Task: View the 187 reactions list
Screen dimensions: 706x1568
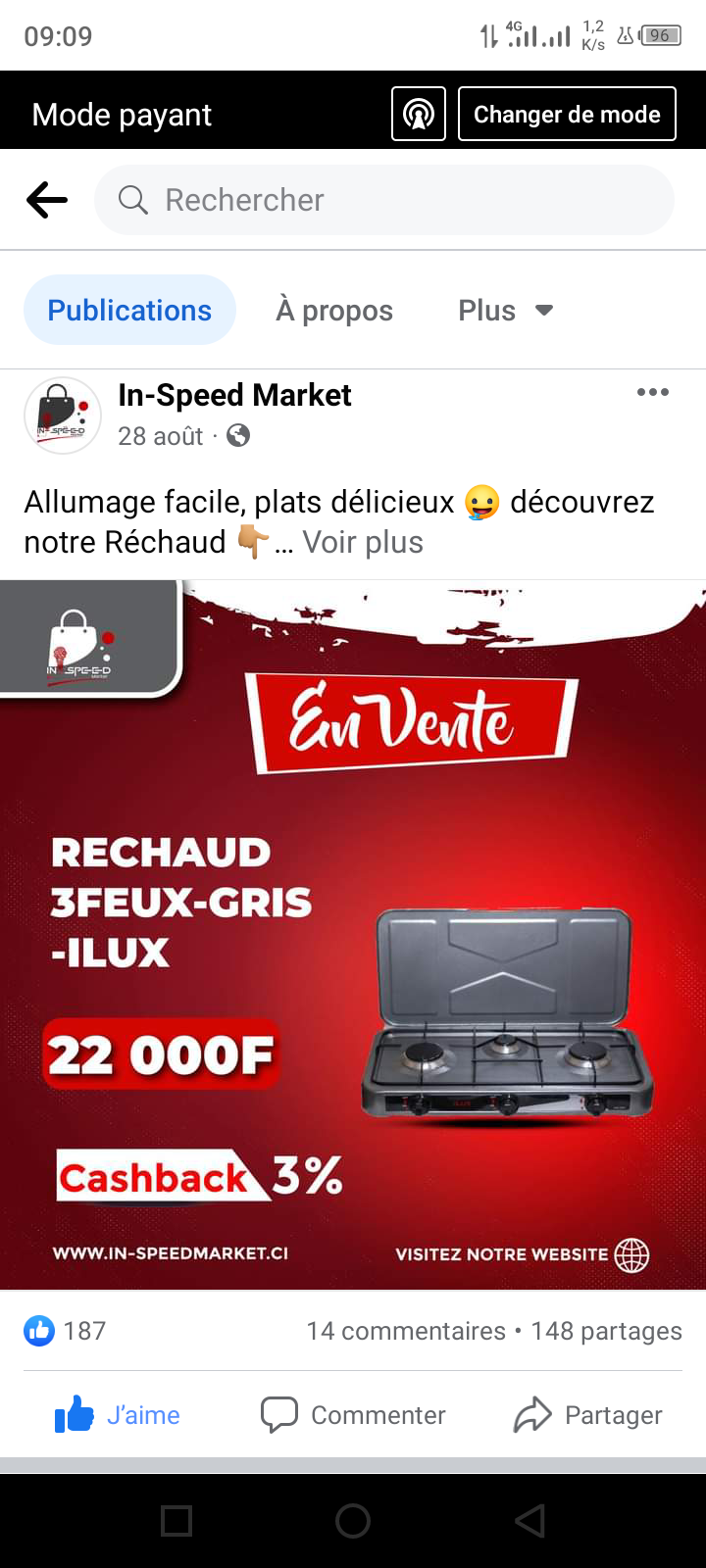Action: click(67, 1331)
